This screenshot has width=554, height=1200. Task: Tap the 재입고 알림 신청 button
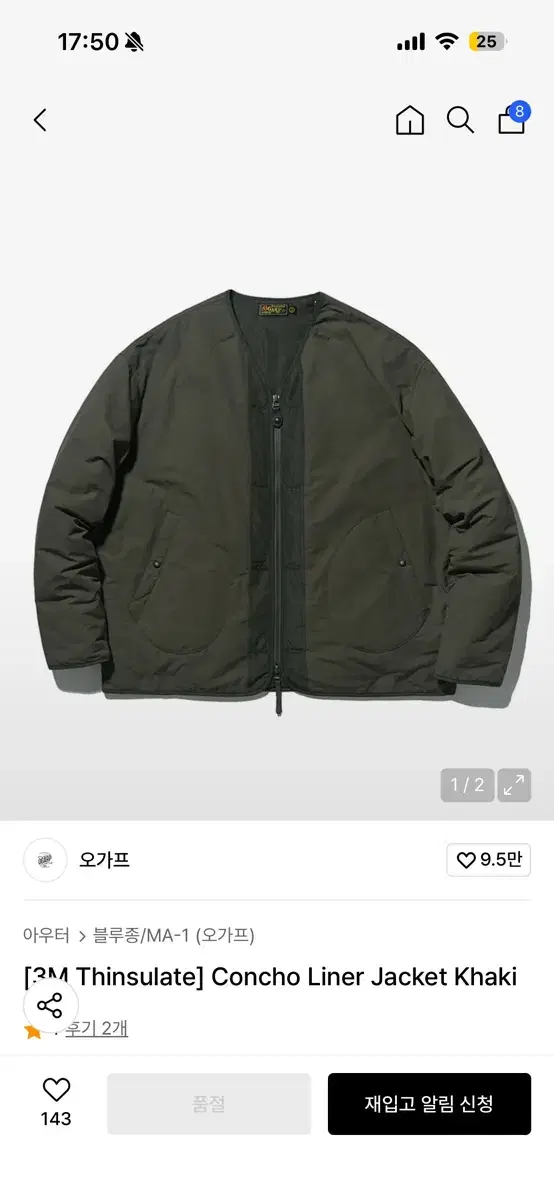(x=429, y=1104)
